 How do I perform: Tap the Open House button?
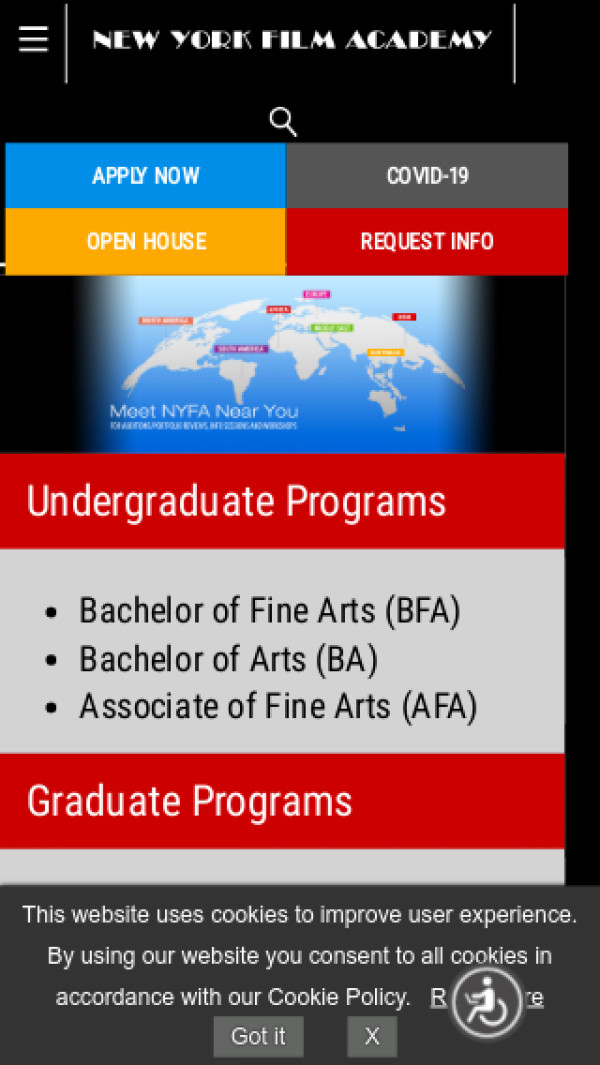click(146, 241)
